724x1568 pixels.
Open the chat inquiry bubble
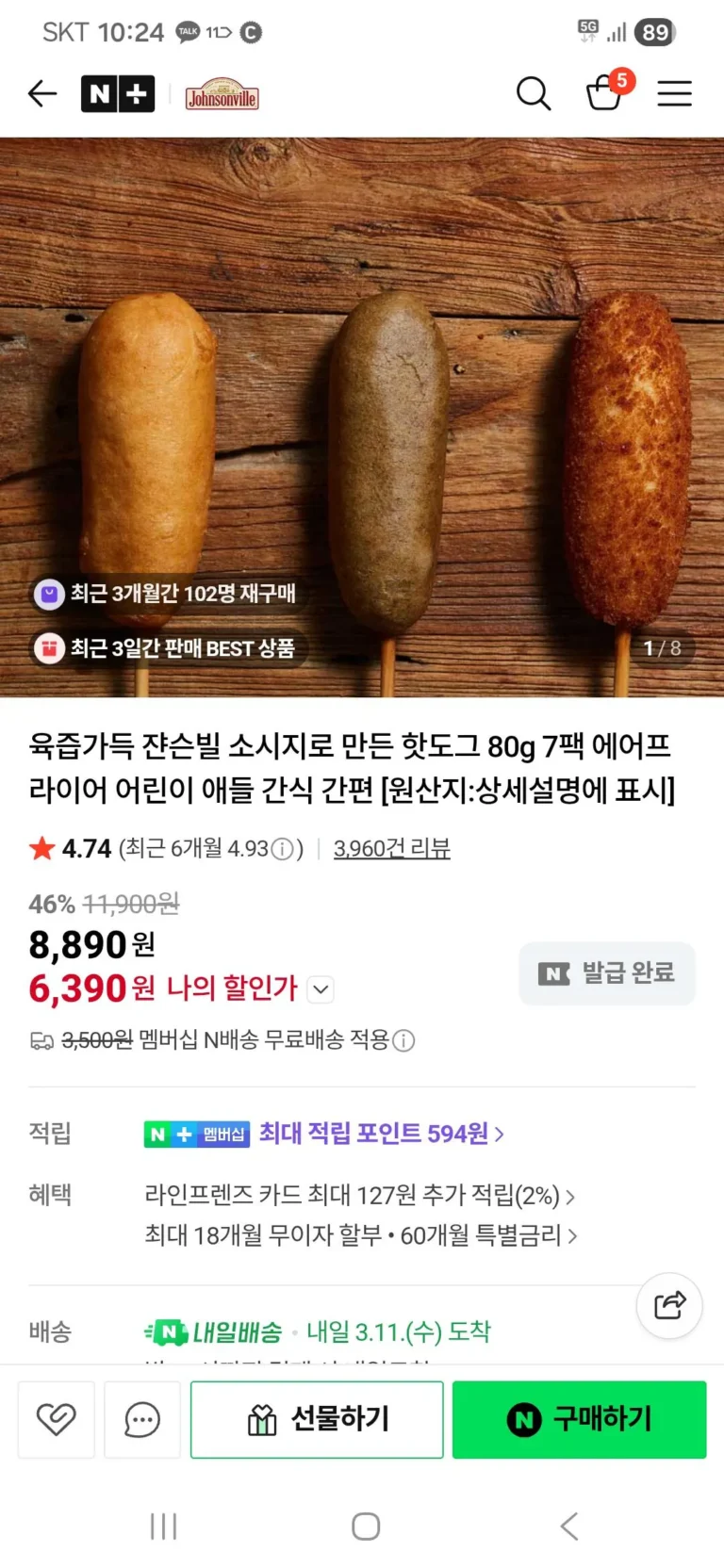coord(142,1419)
